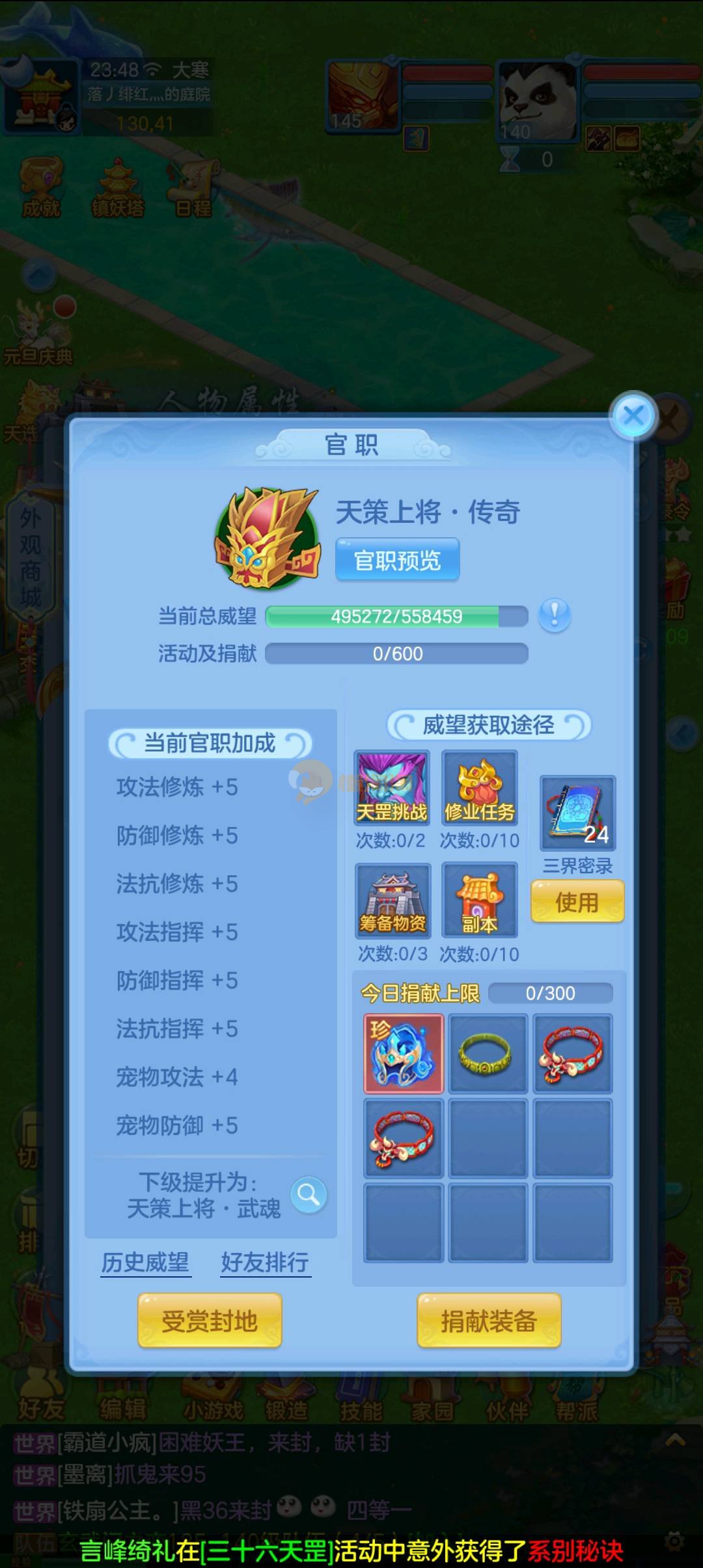Viewport: 703px width, 1568px height.
Task: Open 副本 dungeon activity
Action: 480,901
